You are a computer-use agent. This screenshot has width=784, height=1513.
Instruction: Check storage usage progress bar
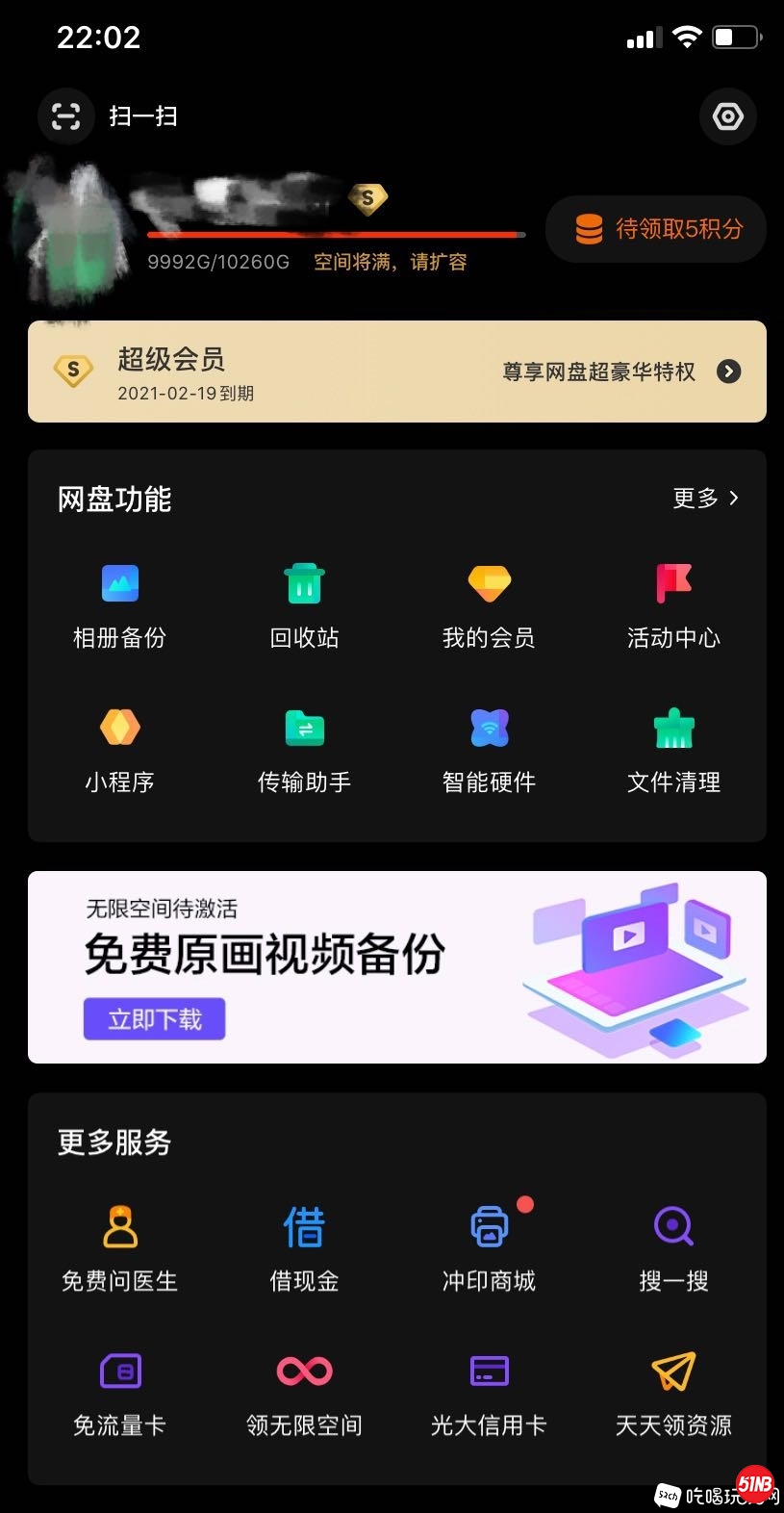tap(335, 235)
